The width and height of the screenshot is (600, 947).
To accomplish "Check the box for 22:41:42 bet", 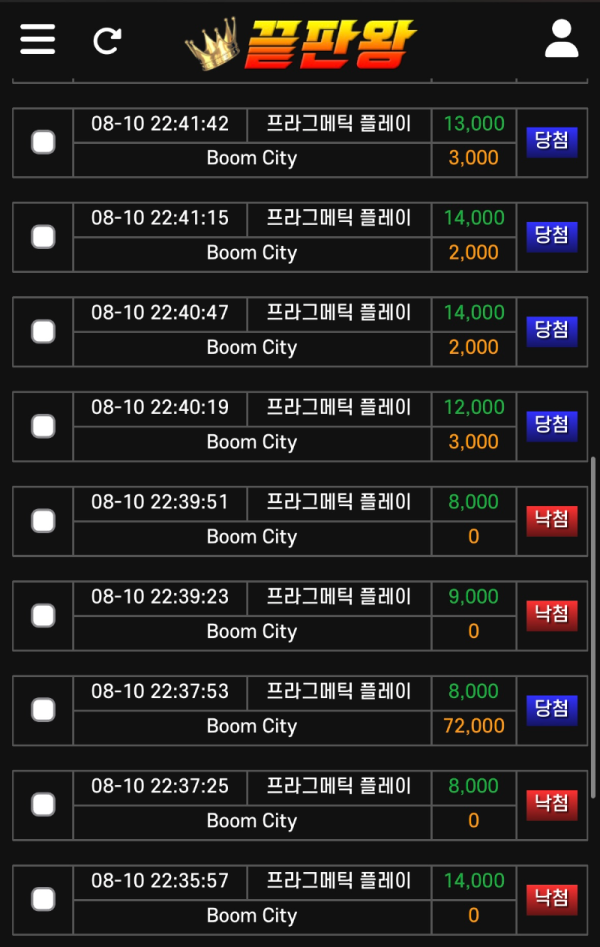I will tap(43, 142).
